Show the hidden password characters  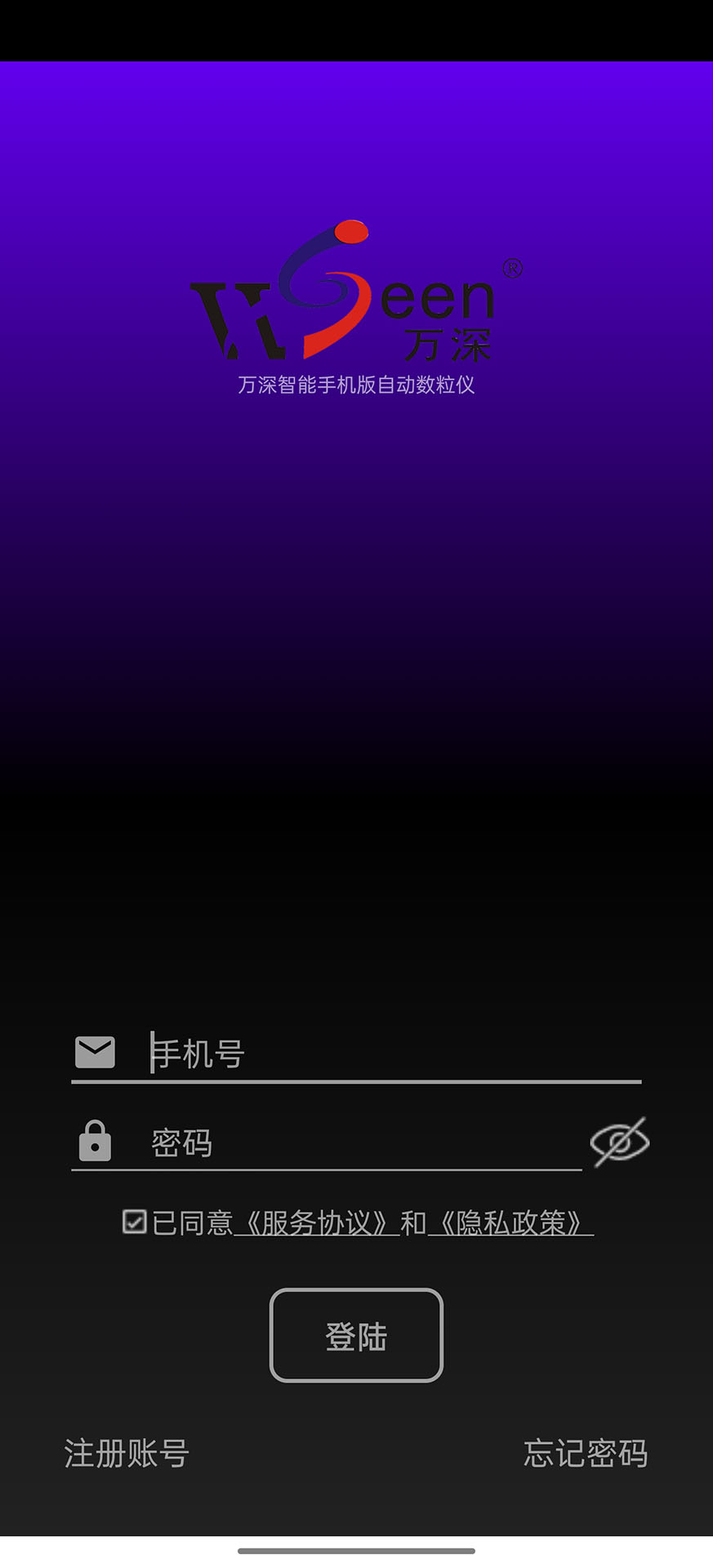click(x=619, y=1143)
